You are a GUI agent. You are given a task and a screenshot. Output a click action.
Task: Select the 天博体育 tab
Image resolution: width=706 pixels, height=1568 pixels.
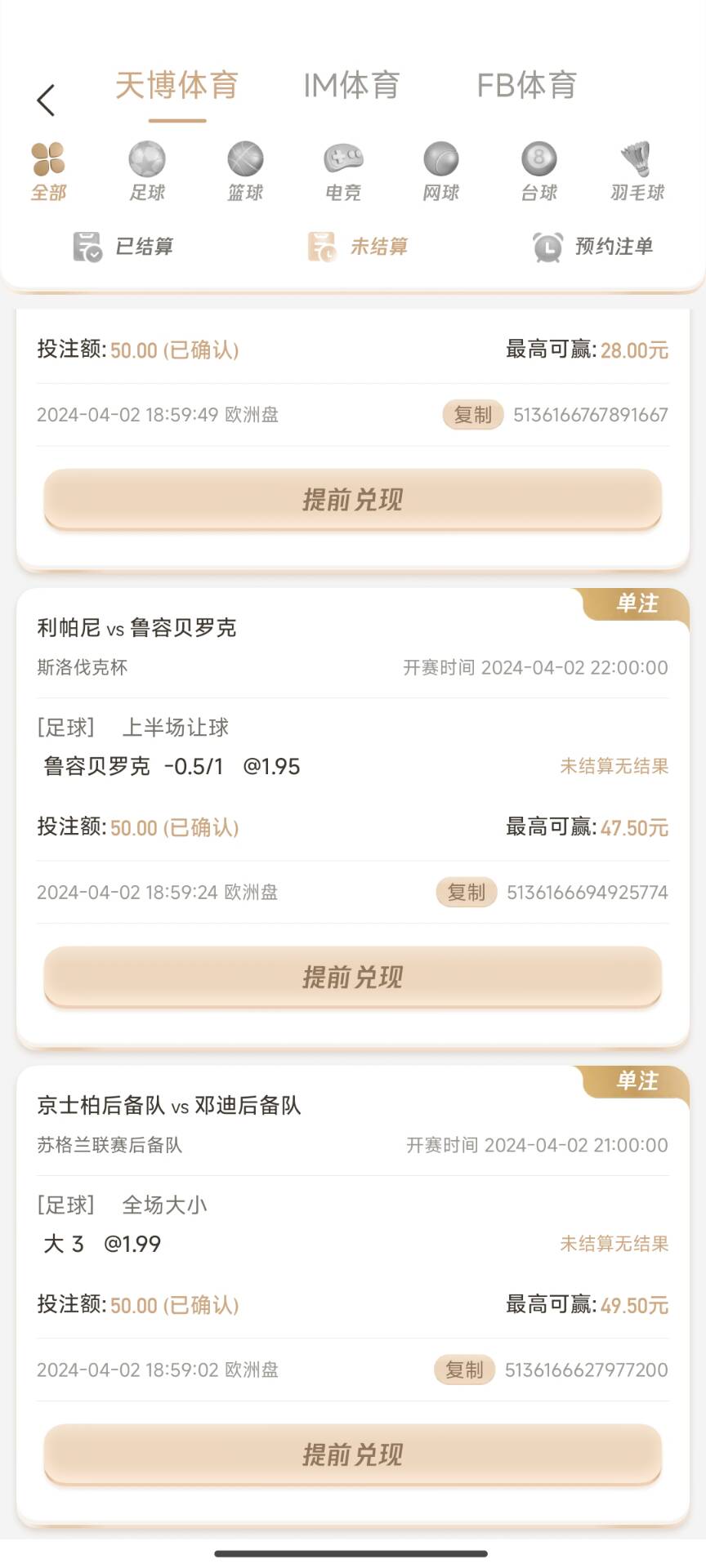click(176, 85)
